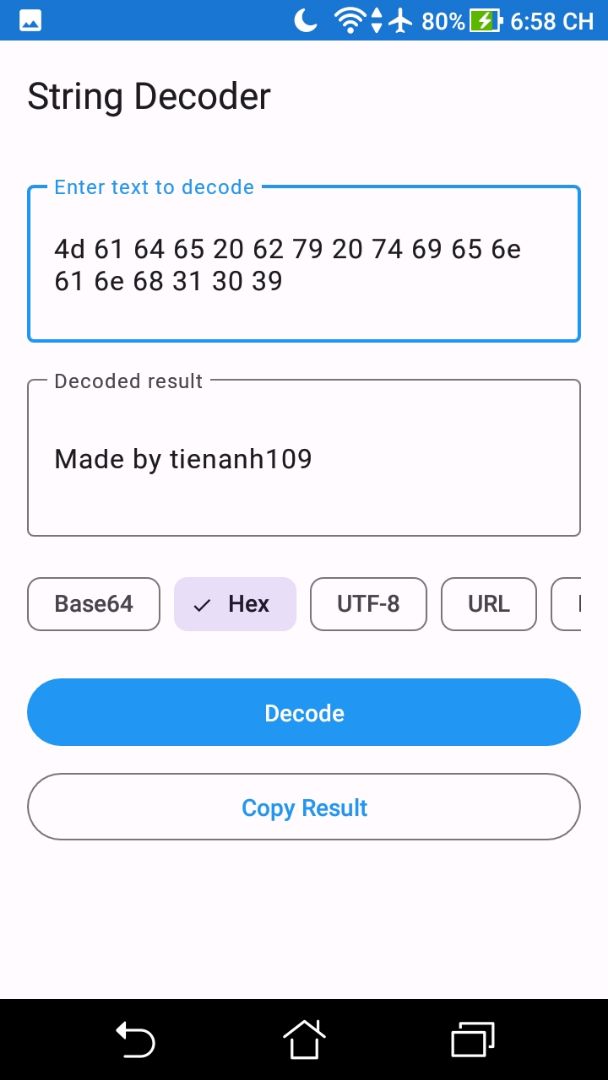Go to the home screen
This screenshot has height=1080, width=608.
point(304,1039)
